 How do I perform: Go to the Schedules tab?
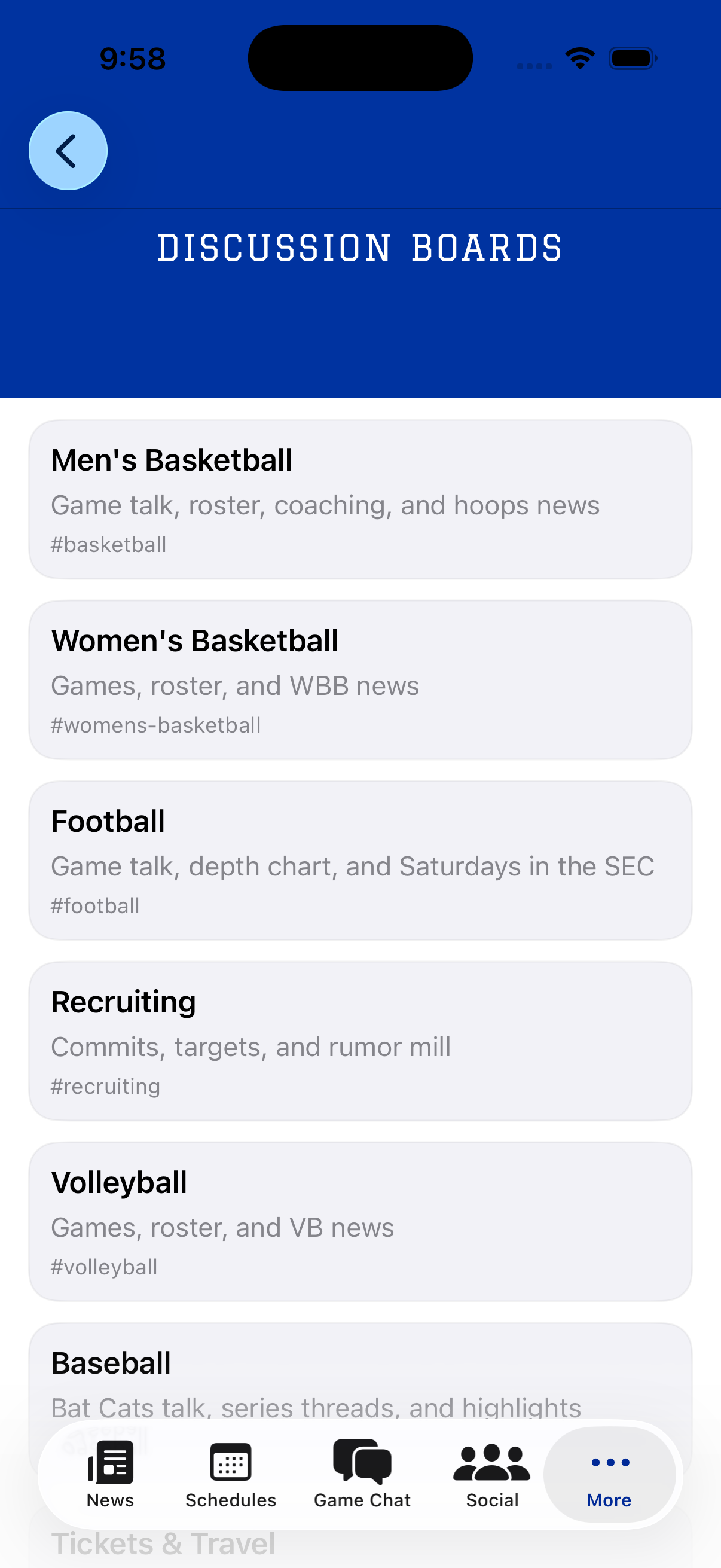coord(231,1474)
